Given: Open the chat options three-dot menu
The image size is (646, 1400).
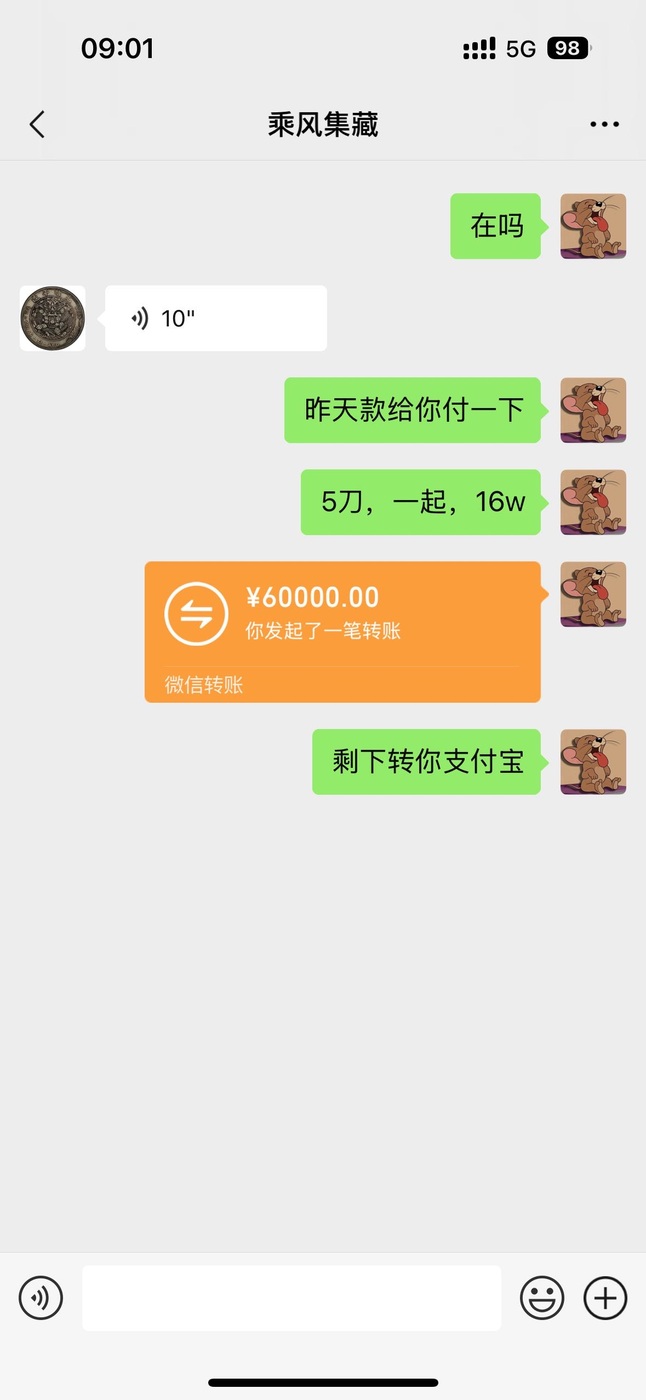Looking at the screenshot, I should (x=604, y=125).
